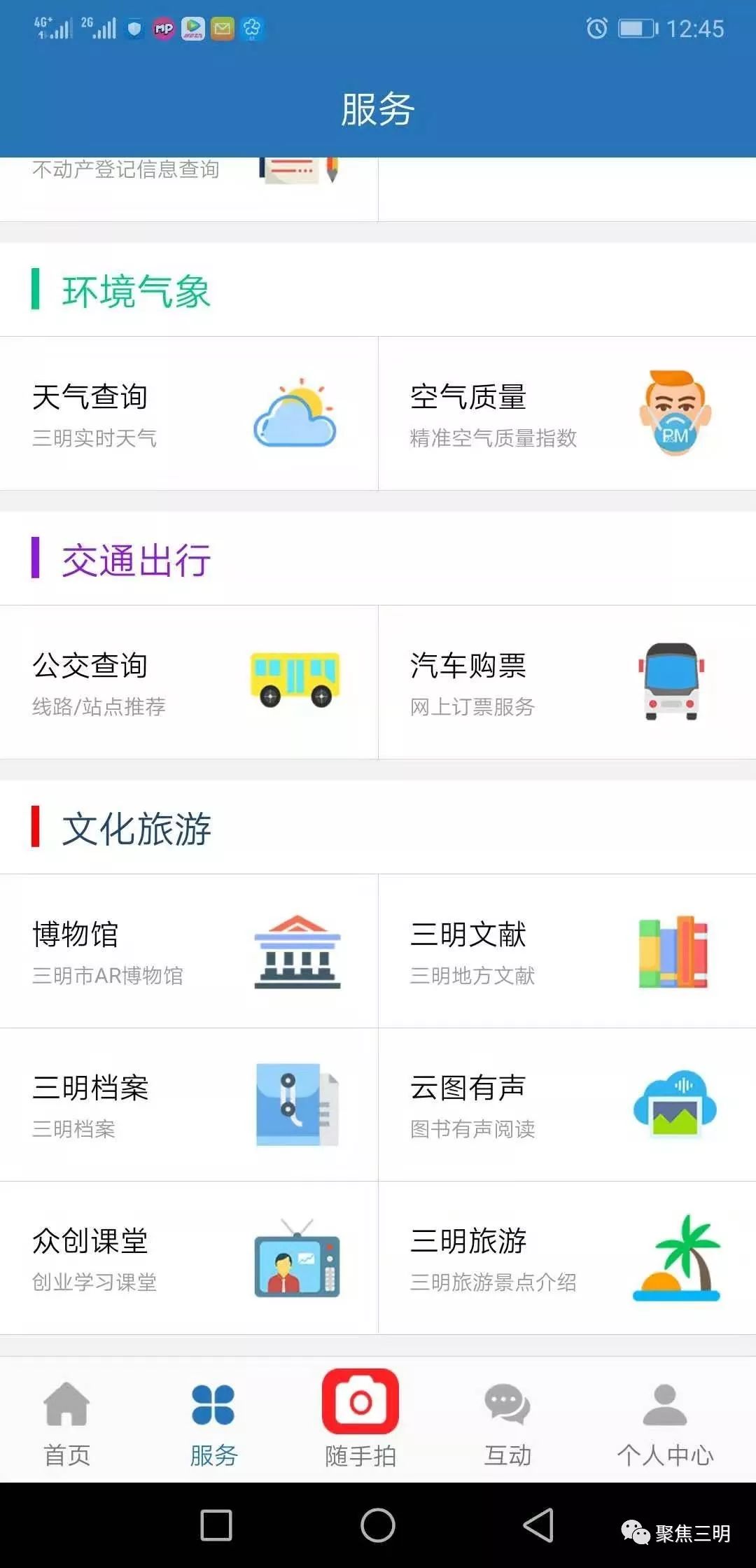756x1568 pixels.
Task: Launch 云图有声 audiobook reading
Action: point(567,1105)
